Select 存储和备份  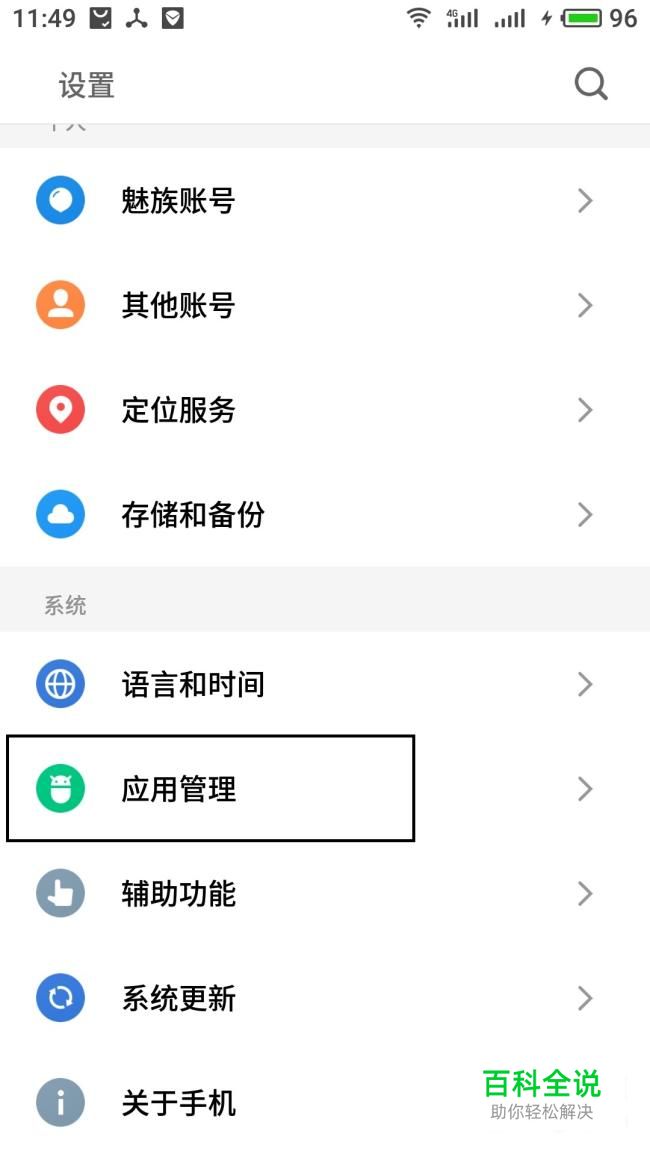click(x=192, y=515)
